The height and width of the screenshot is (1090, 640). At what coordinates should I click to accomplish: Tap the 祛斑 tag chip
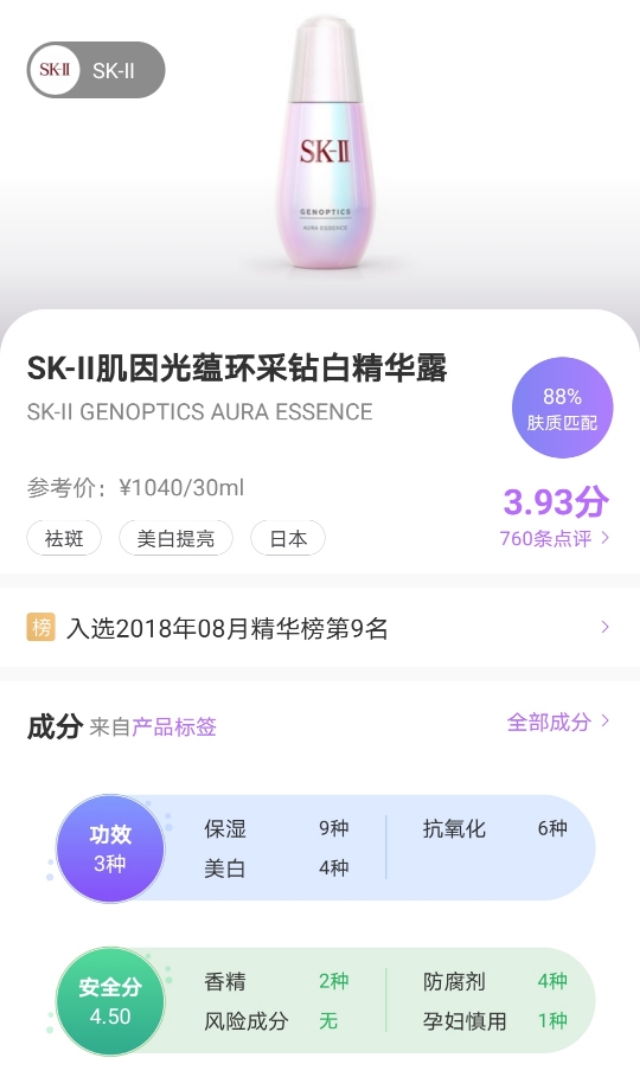(x=64, y=539)
